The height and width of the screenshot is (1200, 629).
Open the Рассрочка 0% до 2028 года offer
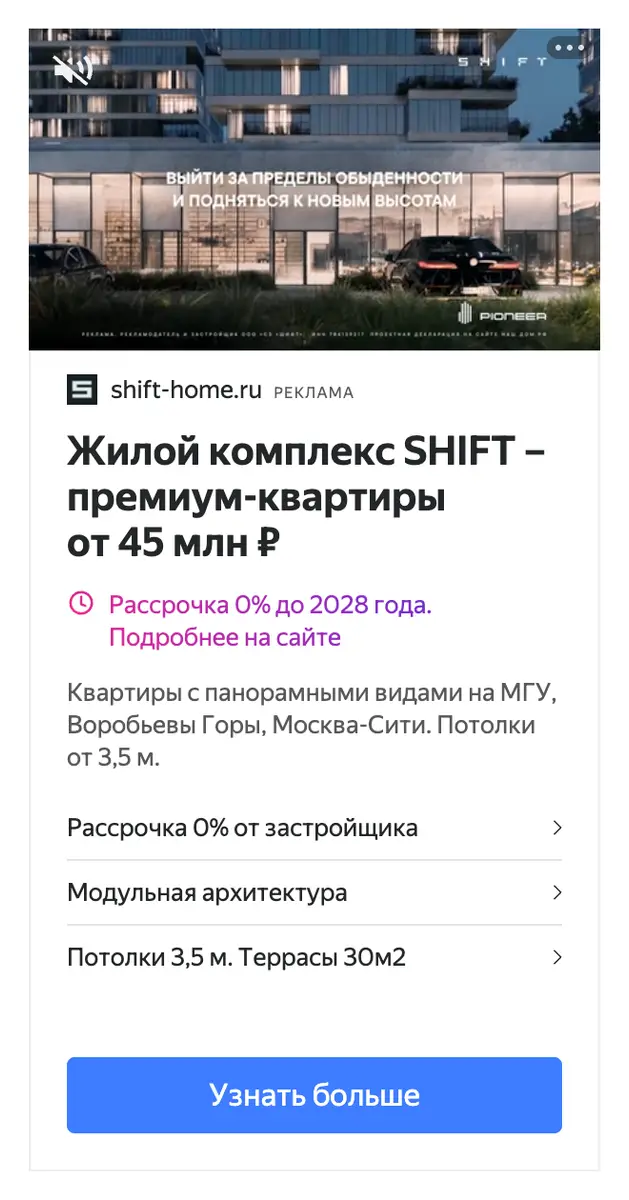click(x=270, y=620)
